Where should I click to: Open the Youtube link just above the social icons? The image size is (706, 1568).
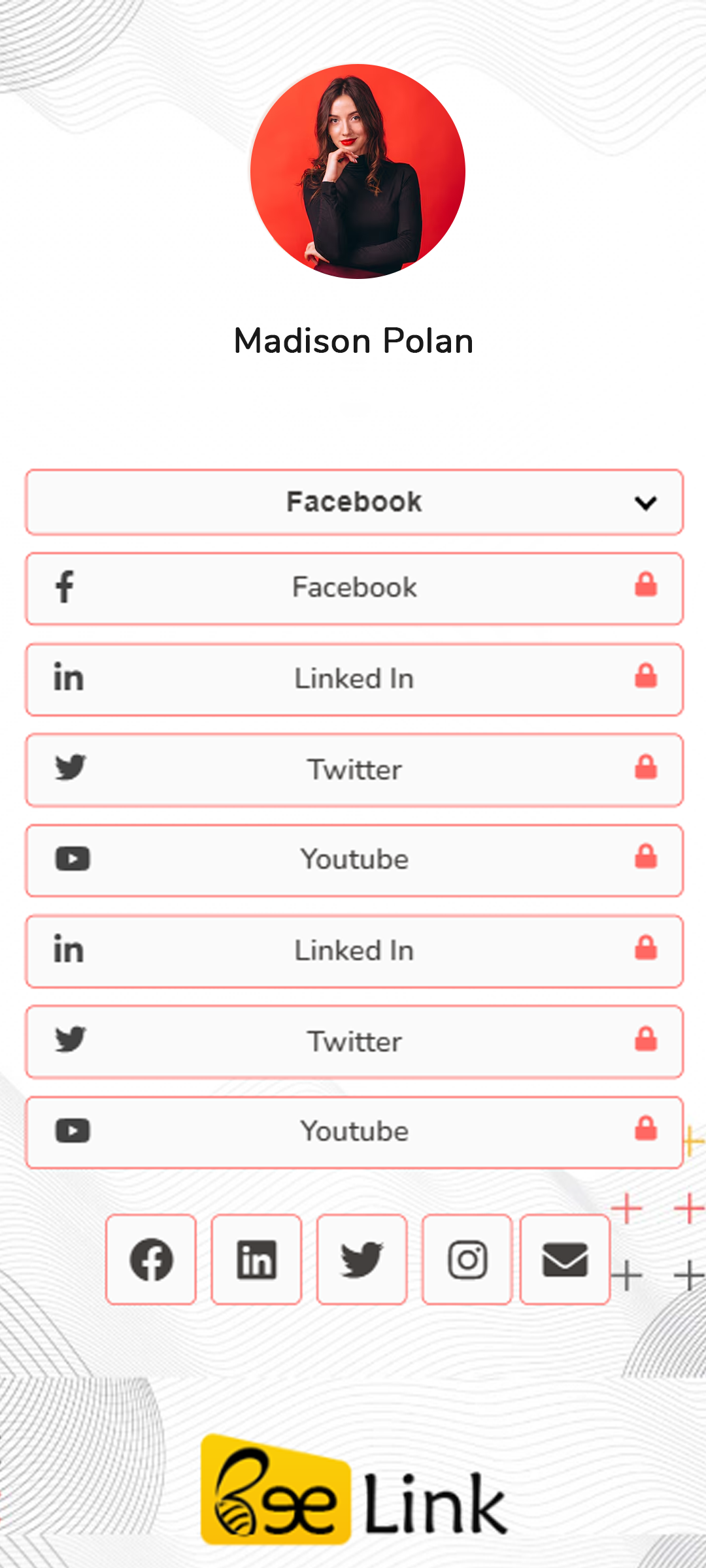(x=354, y=1132)
